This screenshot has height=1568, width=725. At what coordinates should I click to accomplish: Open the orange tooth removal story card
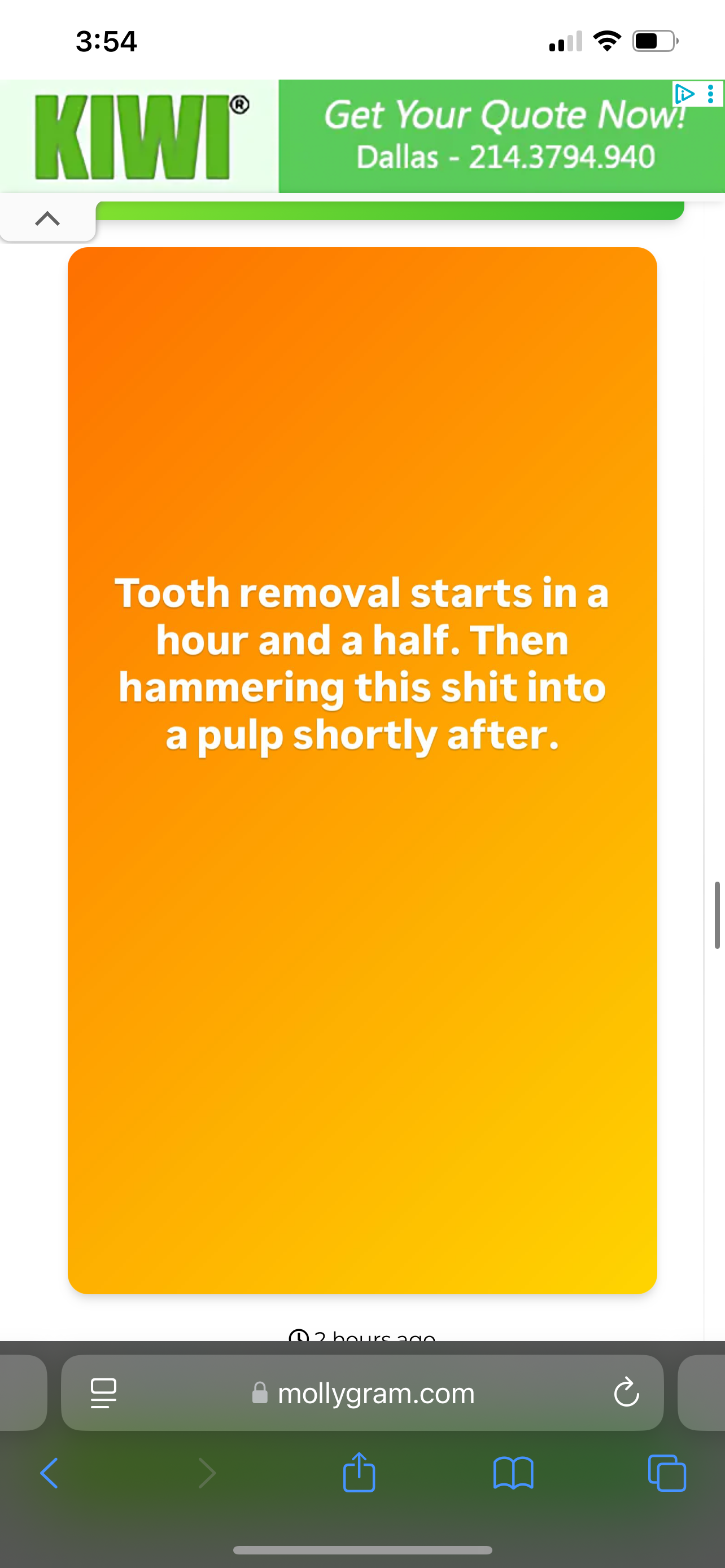coord(362,770)
